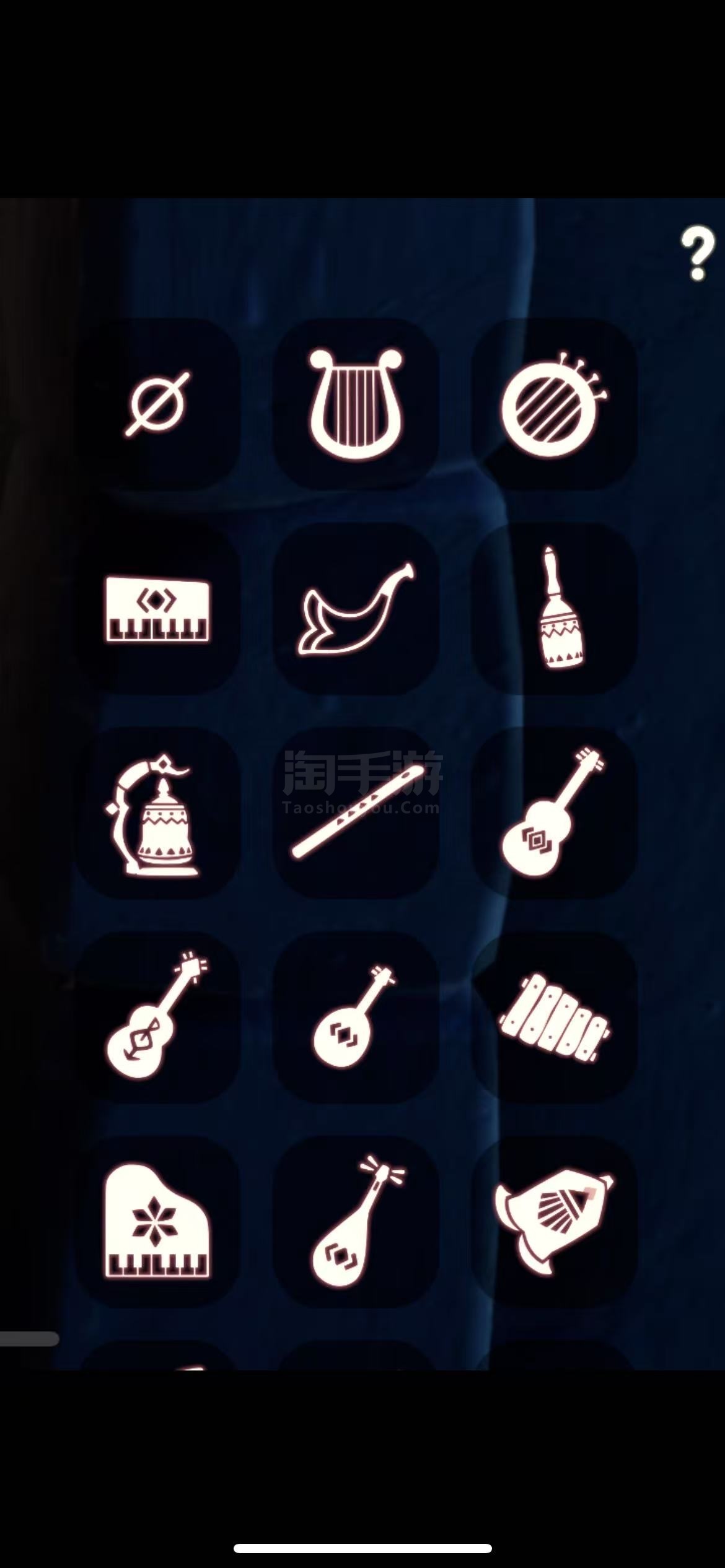Choose the xylophone instrument
This screenshot has height=1568, width=725.
(x=554, y=1017)
